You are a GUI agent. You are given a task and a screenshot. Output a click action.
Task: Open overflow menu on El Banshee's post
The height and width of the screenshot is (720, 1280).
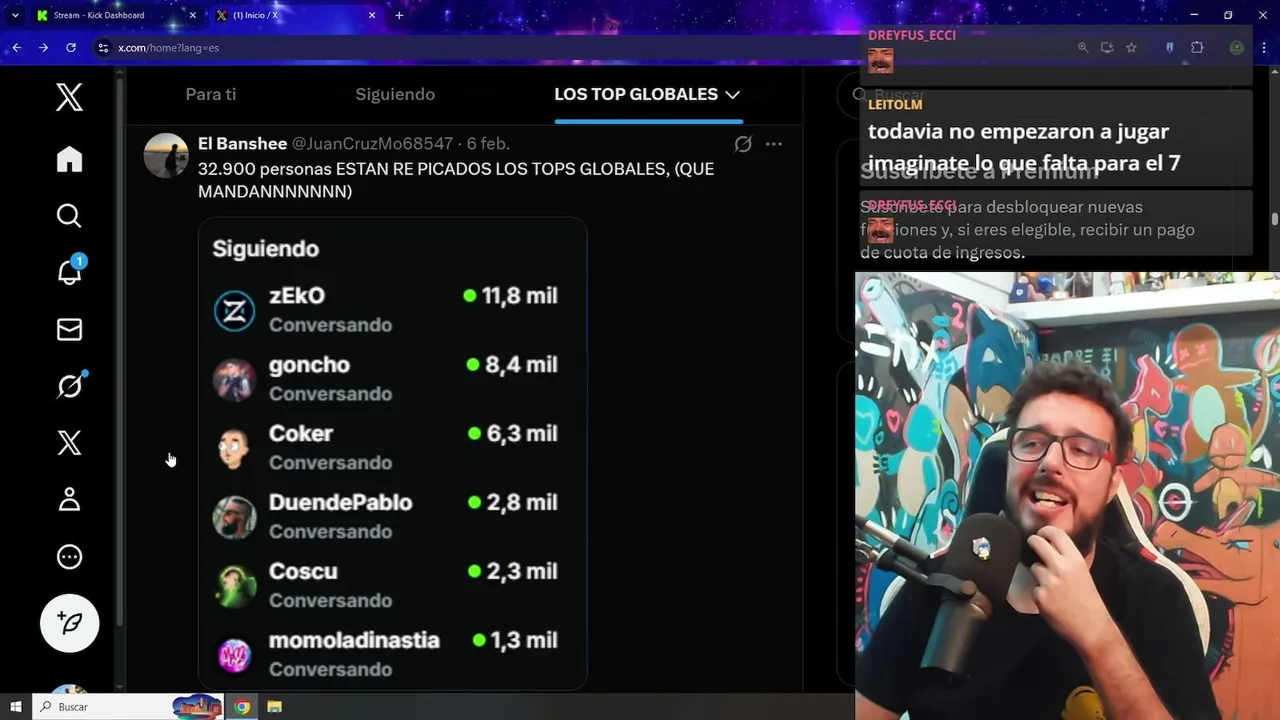774,144
